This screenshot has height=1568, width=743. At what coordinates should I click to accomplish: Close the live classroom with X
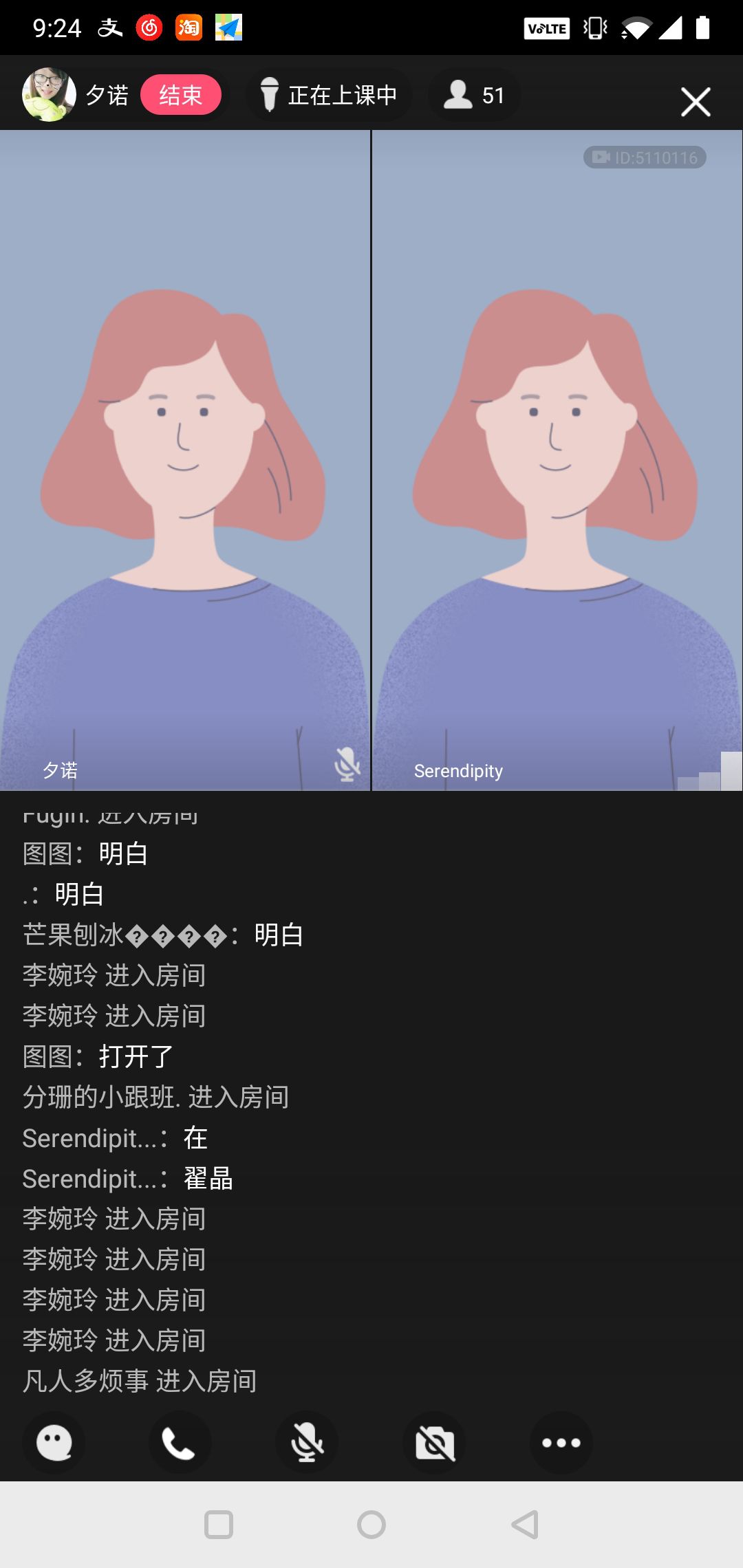(695, 102)
